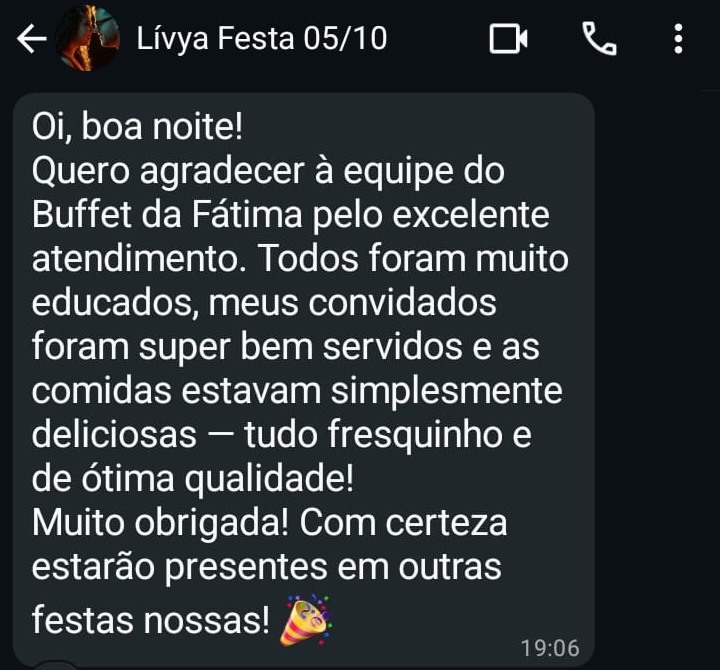This screenshot has height=670, width=720.
Task: Start a video call with Lívya
Action: tap(508, 39)
